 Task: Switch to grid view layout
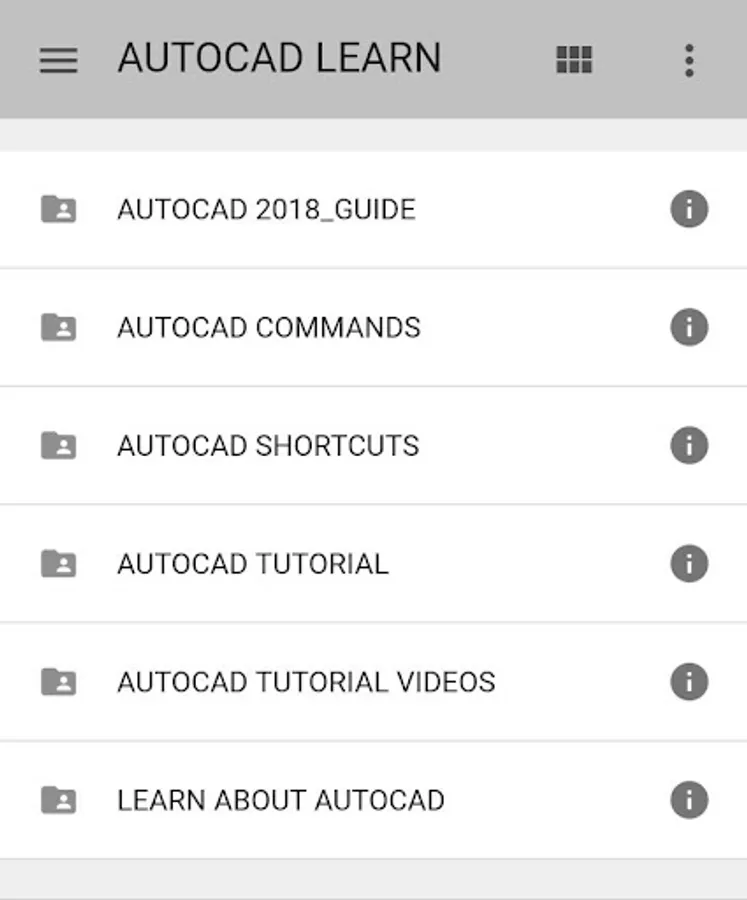pyautogui.click(x=574, y=60)
